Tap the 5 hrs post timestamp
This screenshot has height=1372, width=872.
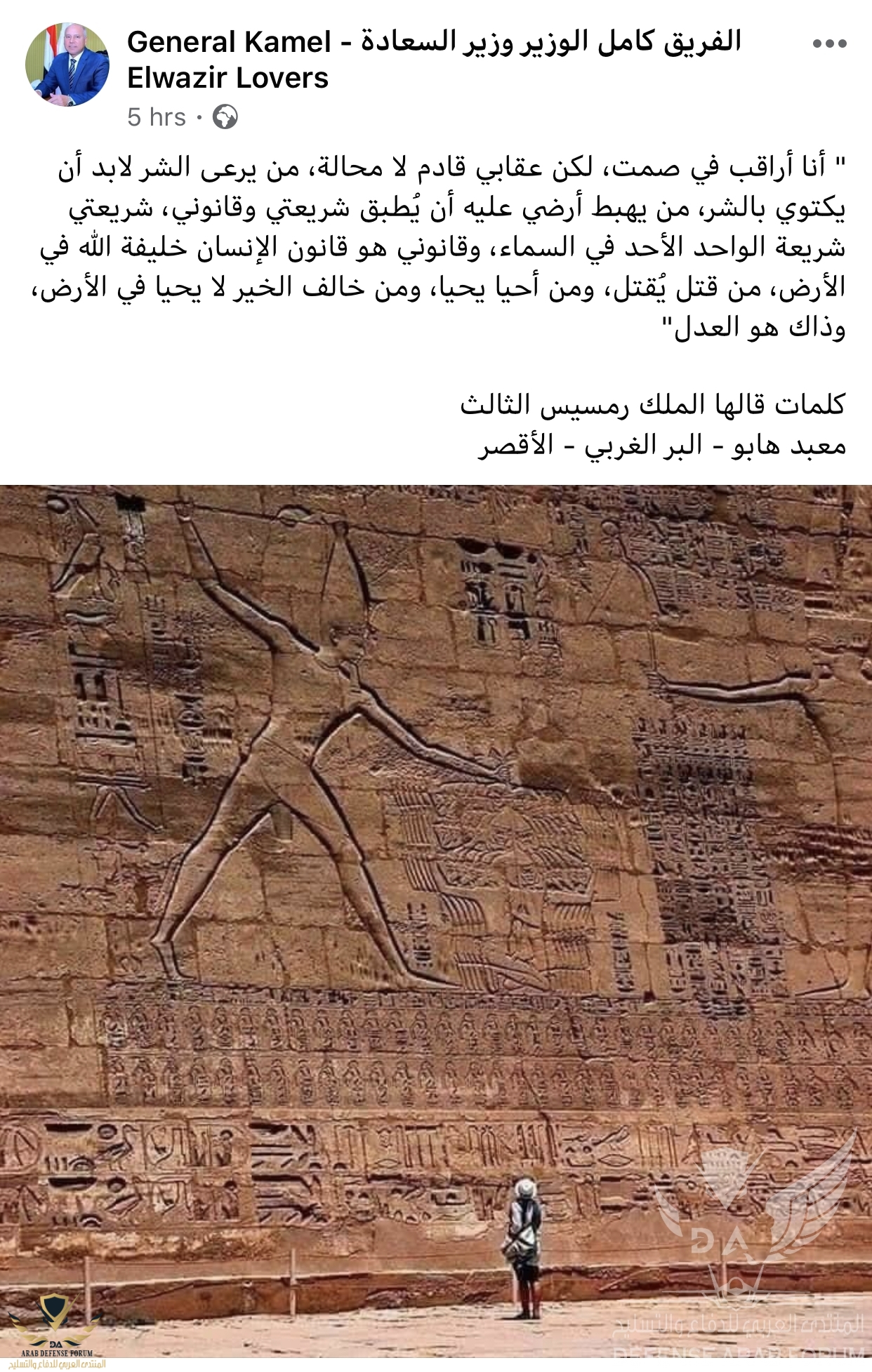(157, 117)
